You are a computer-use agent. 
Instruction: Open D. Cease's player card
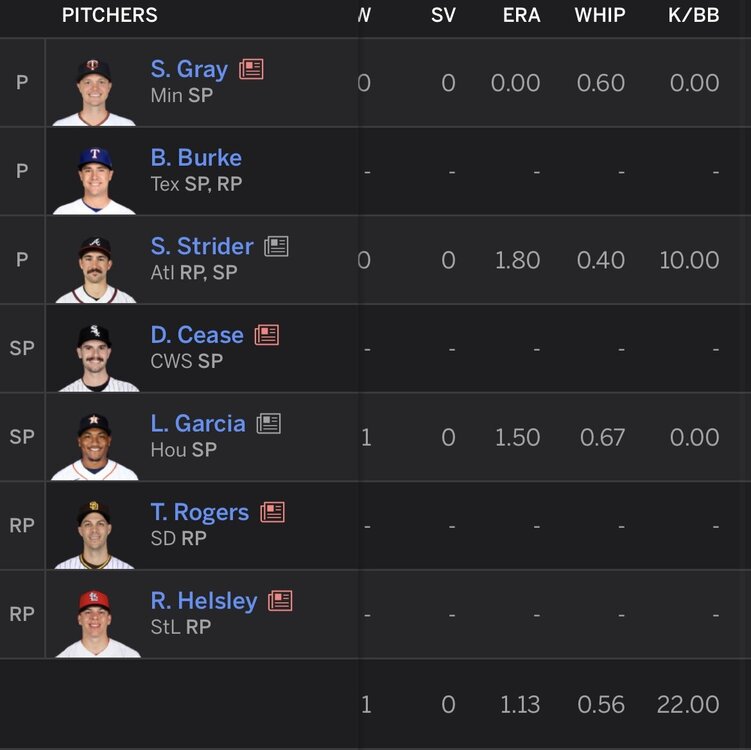pyautogui.click(x=197, y=335)
